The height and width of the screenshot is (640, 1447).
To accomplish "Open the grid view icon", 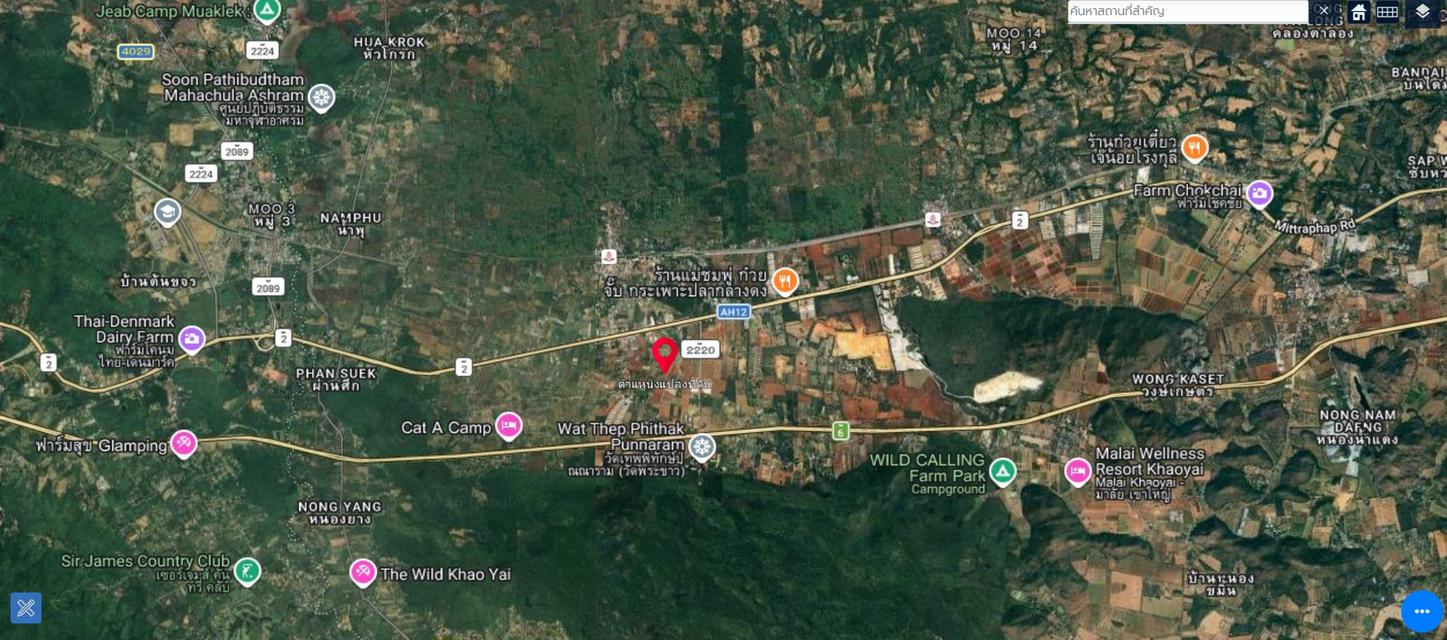I will (x=1387, y=12).
